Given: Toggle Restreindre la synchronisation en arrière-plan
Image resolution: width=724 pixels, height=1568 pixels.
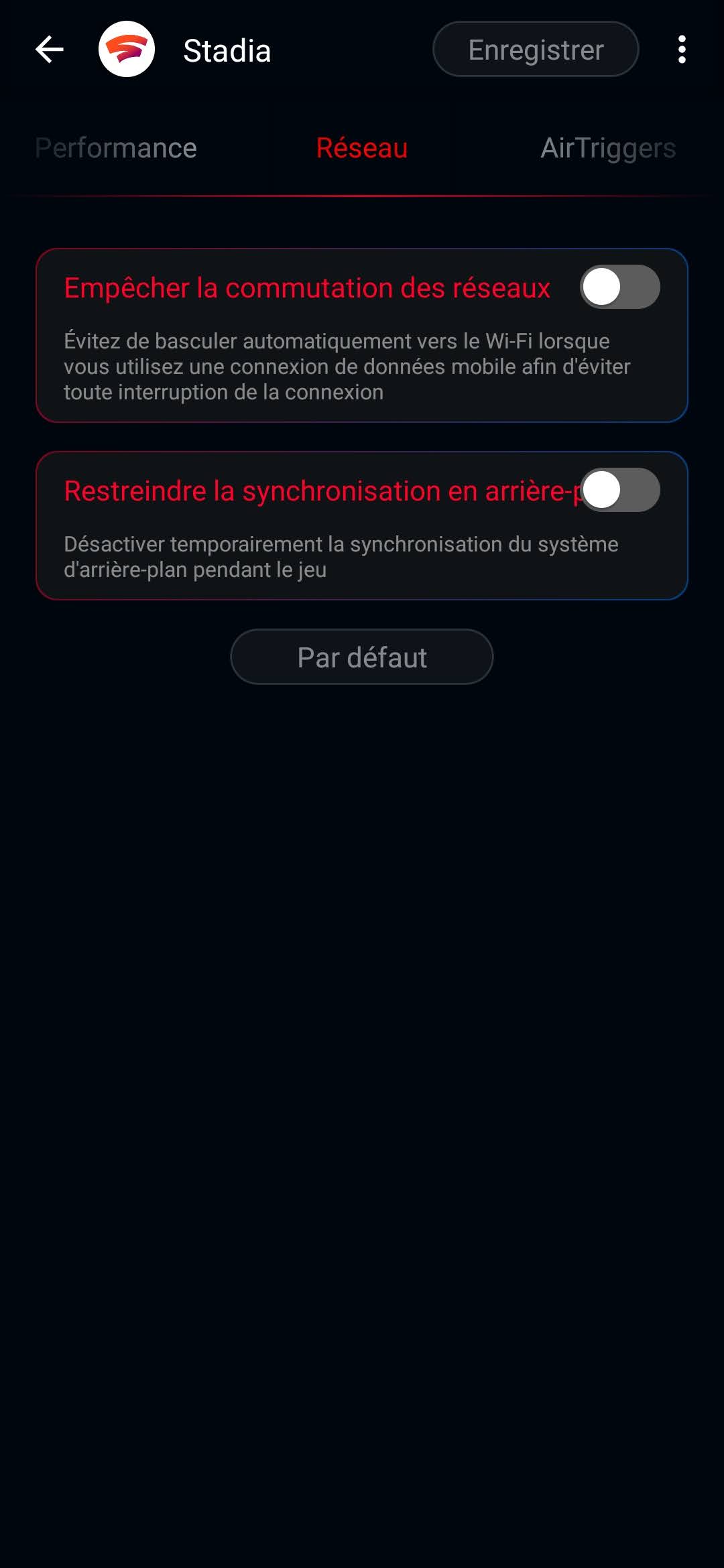Looking at the screenshot, I should click(620, 491).
